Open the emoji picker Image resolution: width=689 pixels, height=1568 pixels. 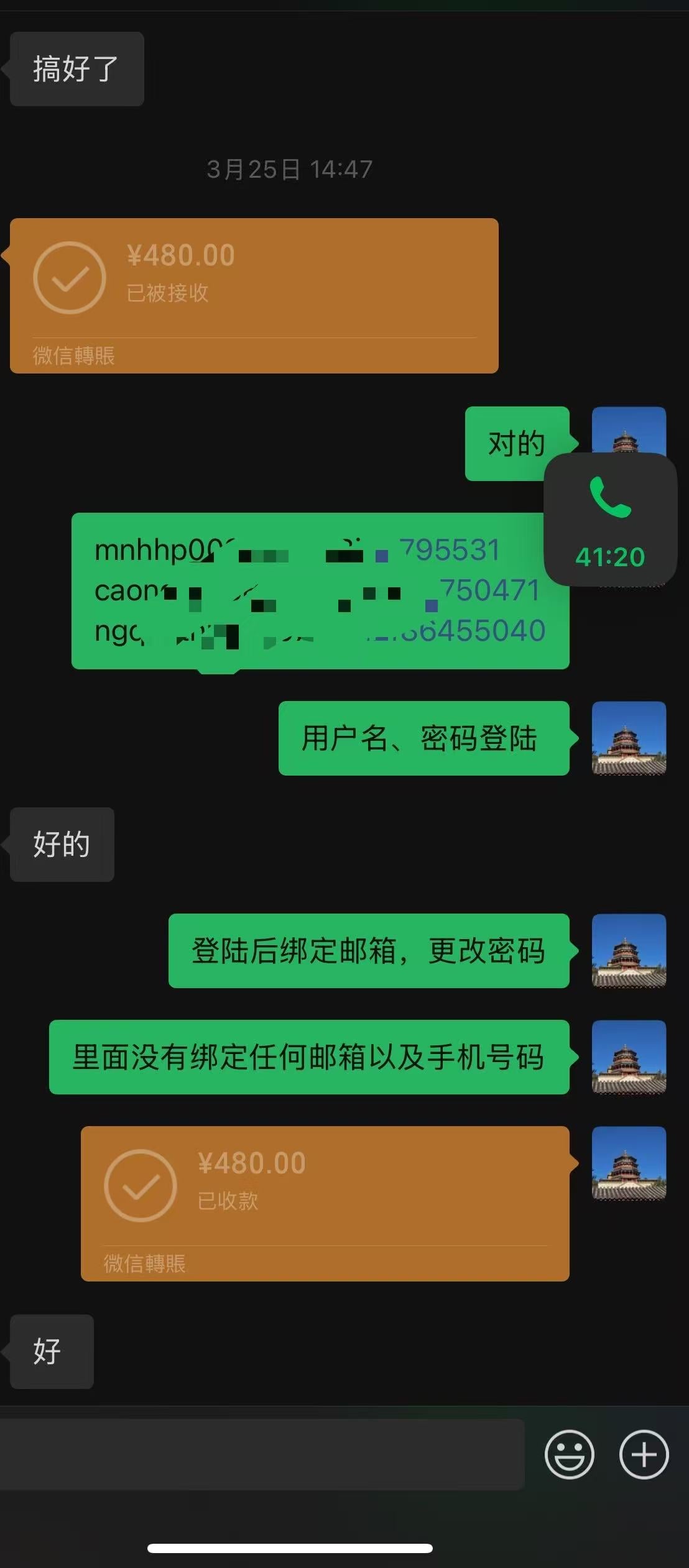tap(568, 1456)
